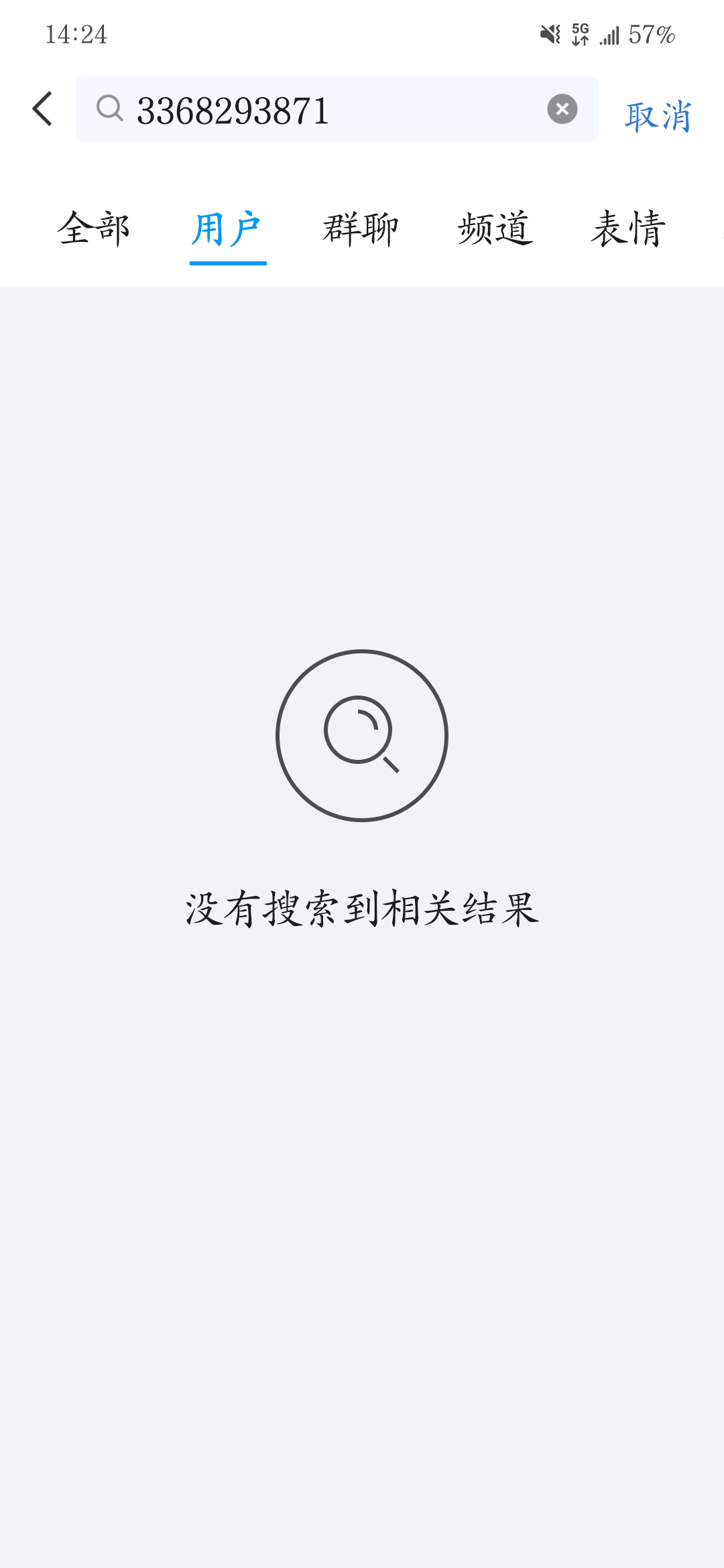Open the 群聊 tab
724x1568 pixels.
[361, 228]
